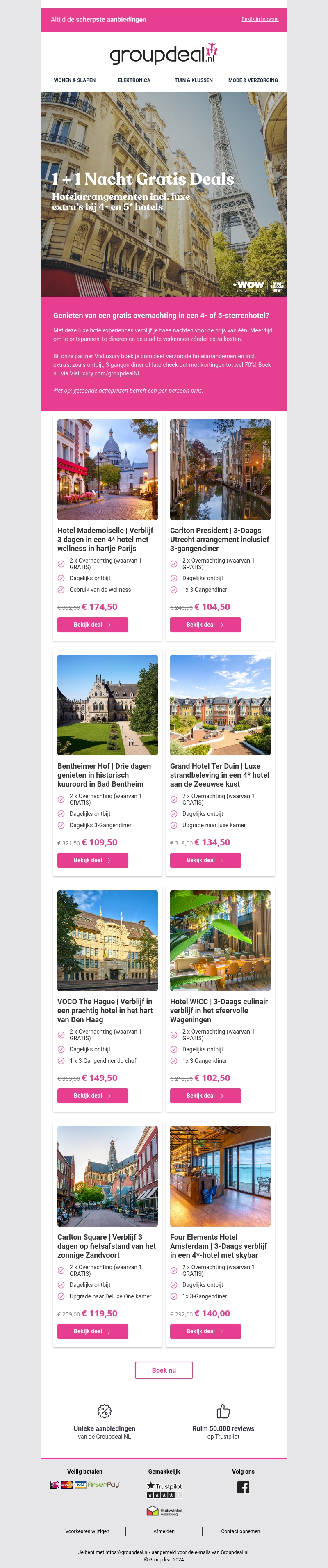Tap Bekijk deal for VOCO The Hague
The width and height of the screenshot is (328, 1568).
[93, 1096]
